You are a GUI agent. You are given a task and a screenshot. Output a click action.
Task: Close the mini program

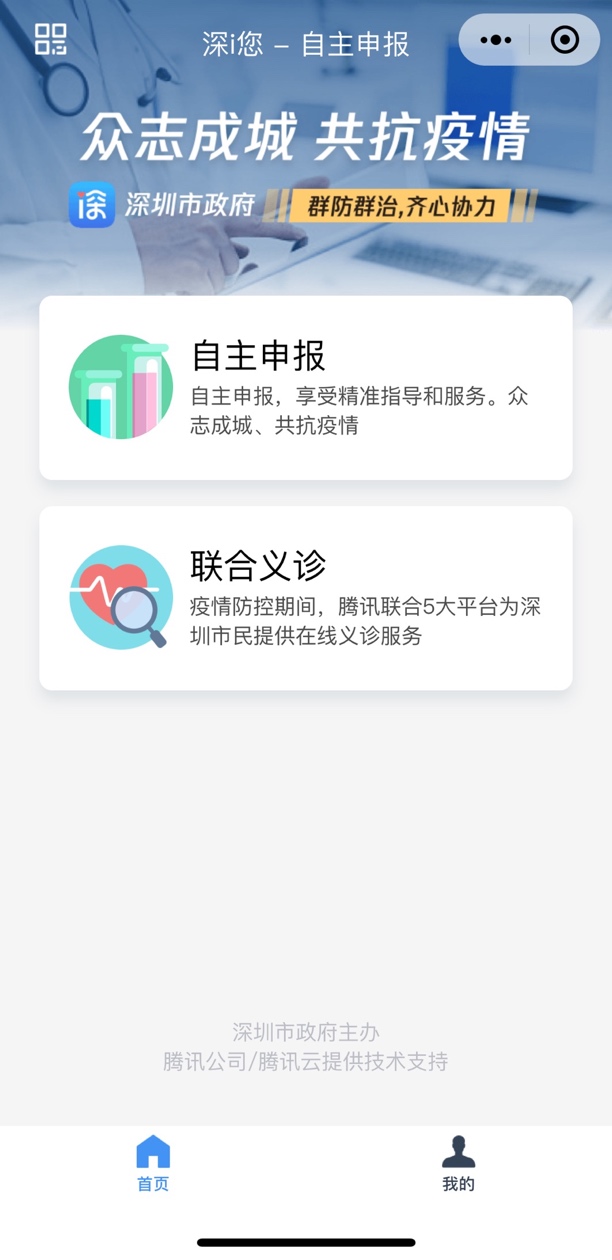[x=565, y=41]
